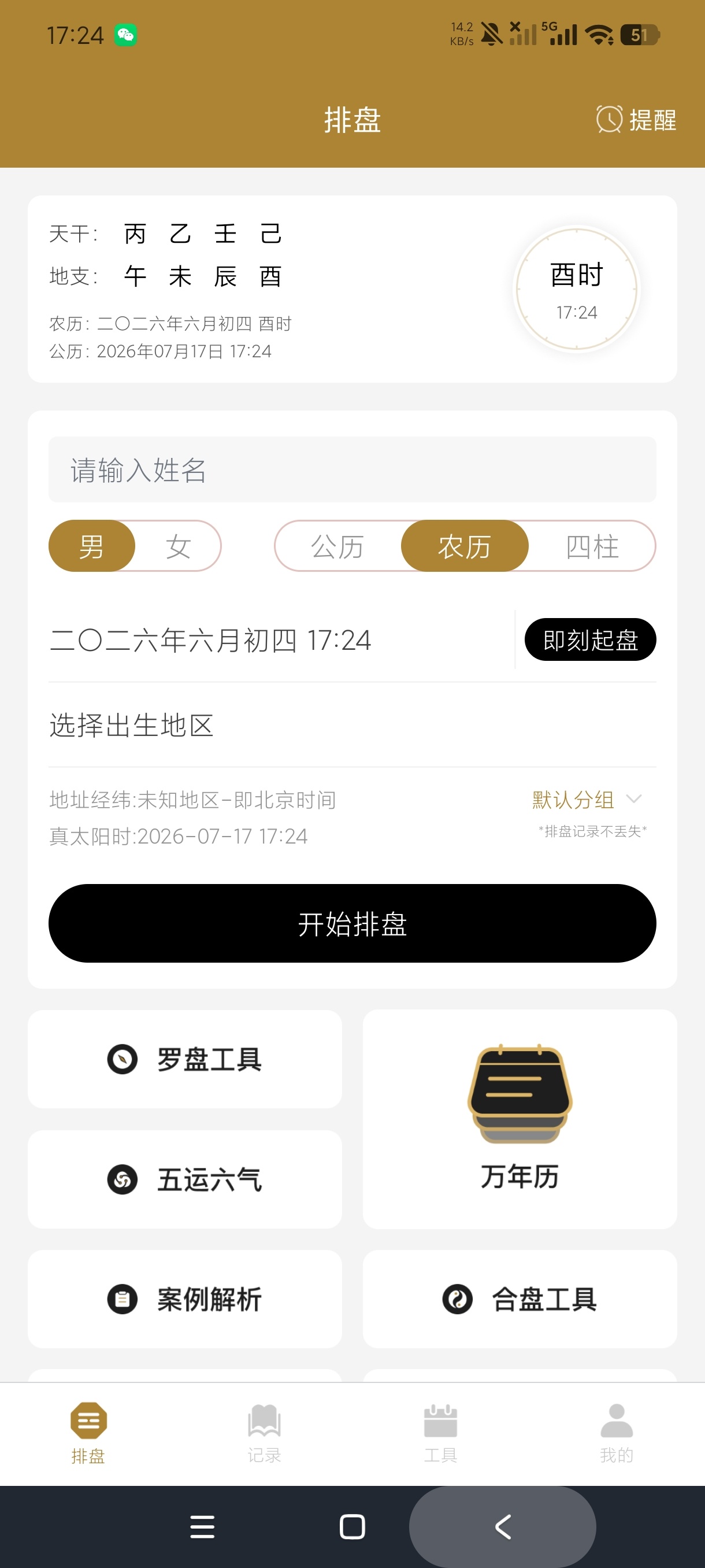Open 合盘工具 tool

520,1299
